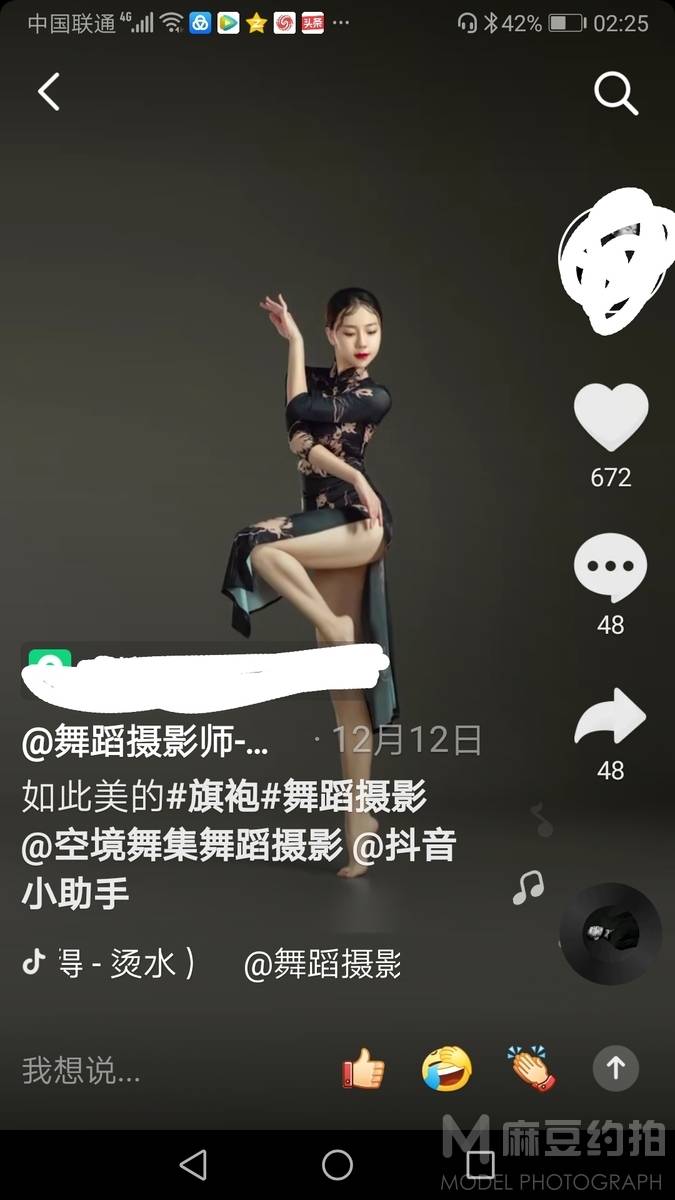
Task: Go back using the top-left arrow
Action: 49,92
